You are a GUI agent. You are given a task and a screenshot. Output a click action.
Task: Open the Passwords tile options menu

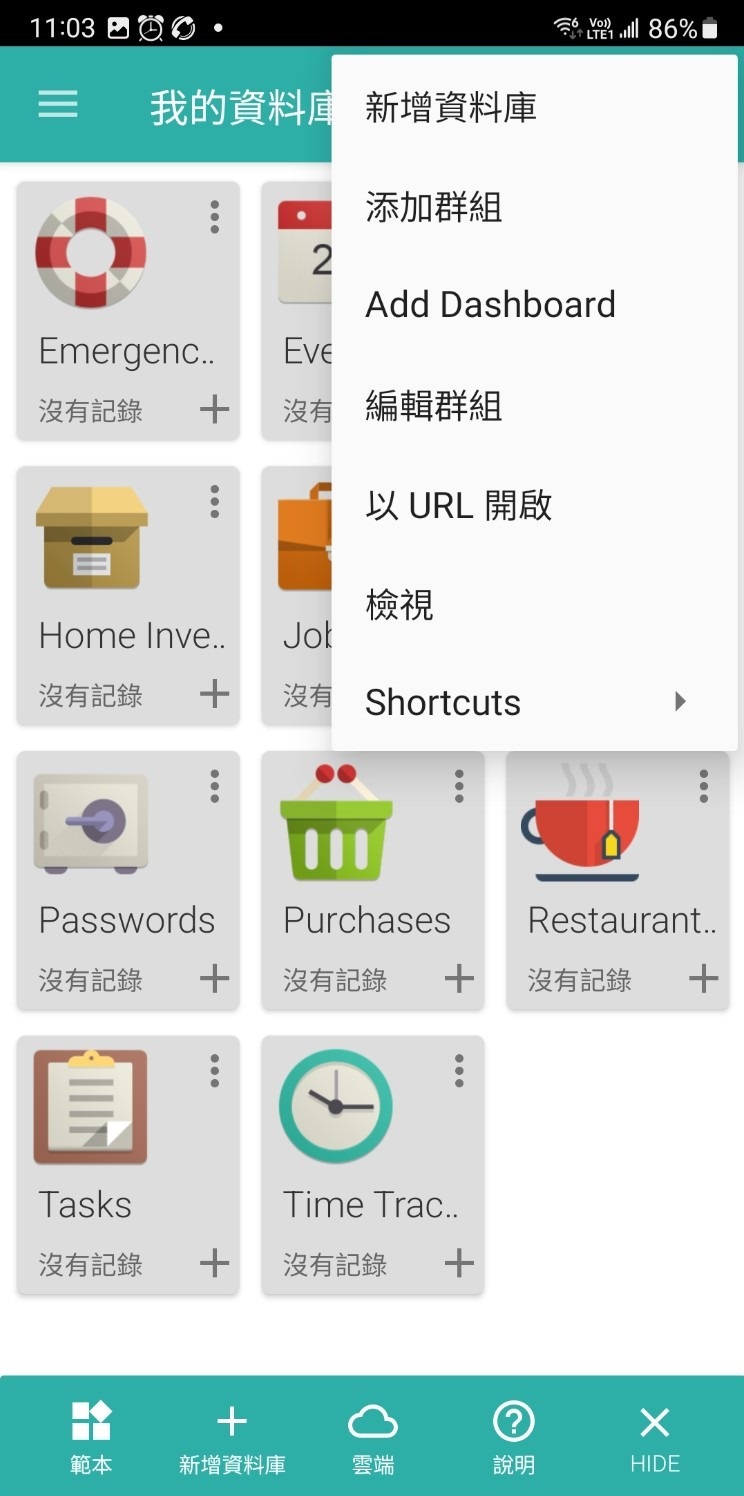pos(213,786)
